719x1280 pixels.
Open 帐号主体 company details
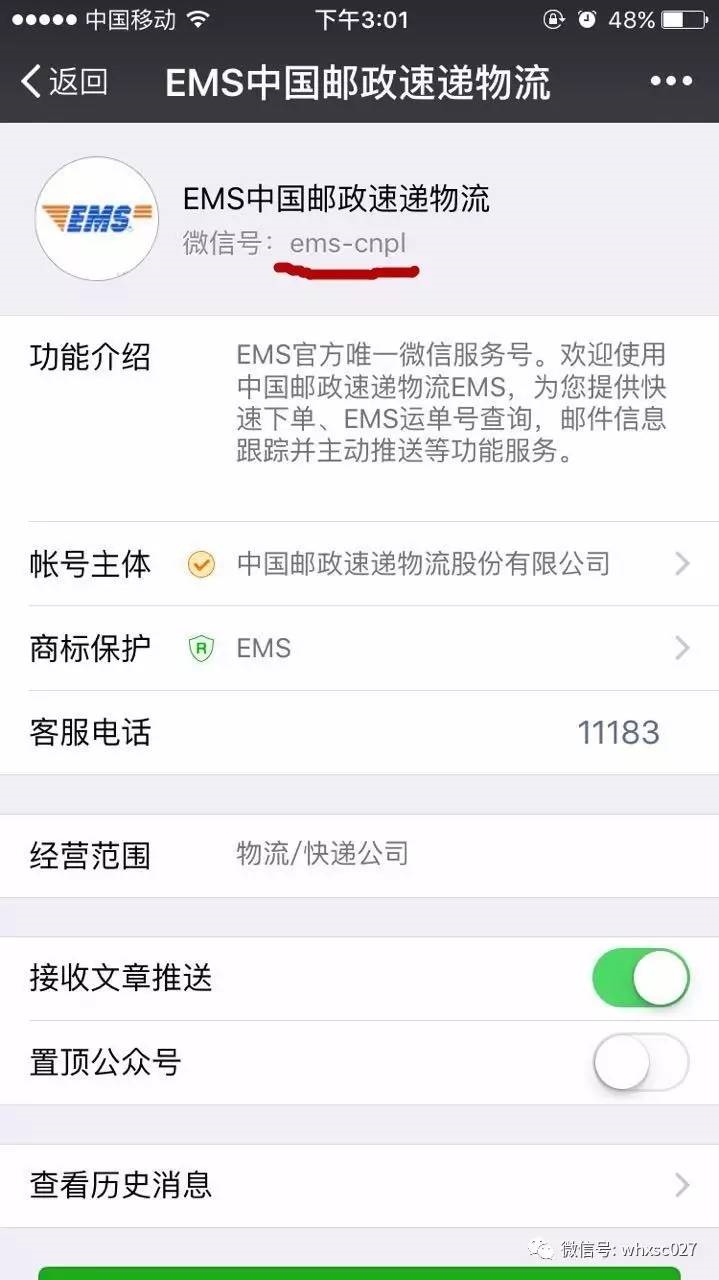click(360, 564)
